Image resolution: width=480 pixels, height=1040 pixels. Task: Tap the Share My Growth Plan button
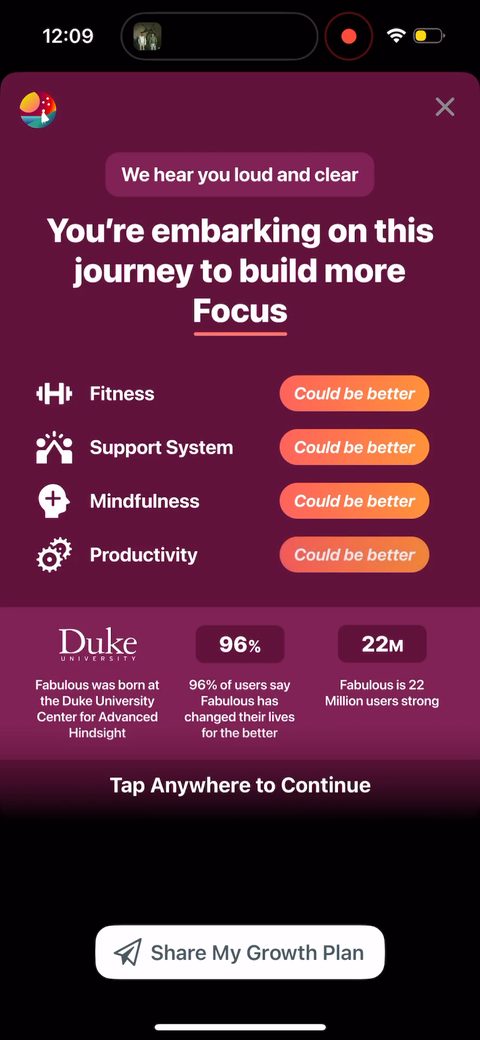click(240, 952)
